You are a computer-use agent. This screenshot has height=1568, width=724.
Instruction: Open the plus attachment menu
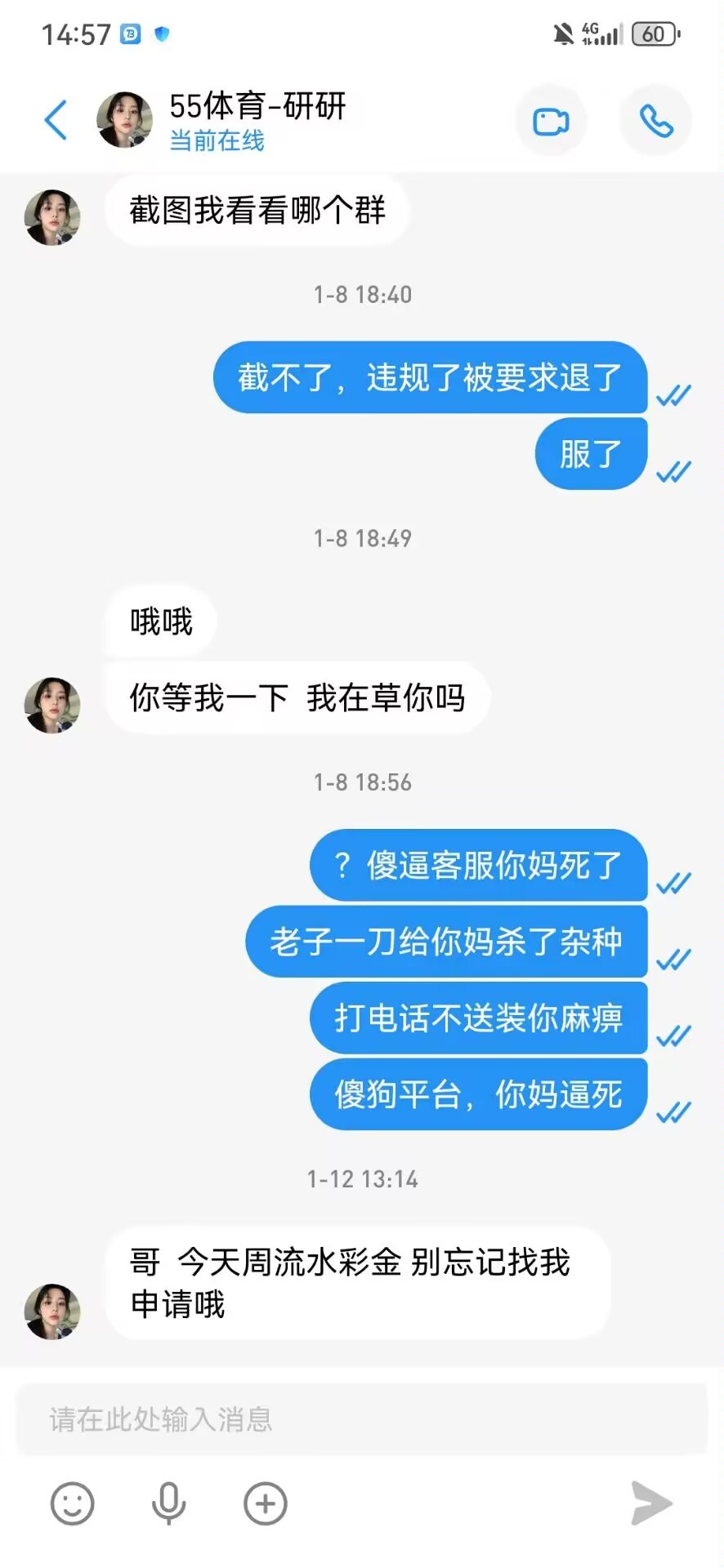(x=266, y=1503)
